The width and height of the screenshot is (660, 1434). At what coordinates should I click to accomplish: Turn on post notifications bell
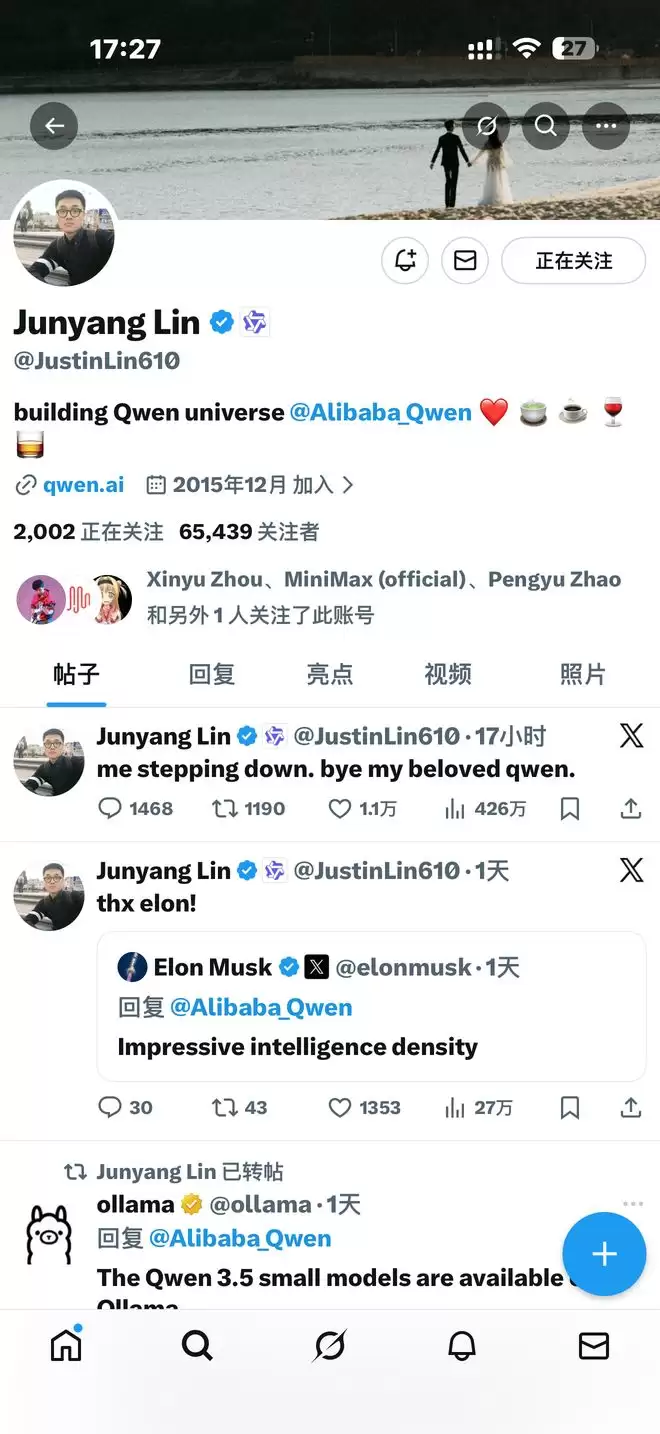[405, 261]
